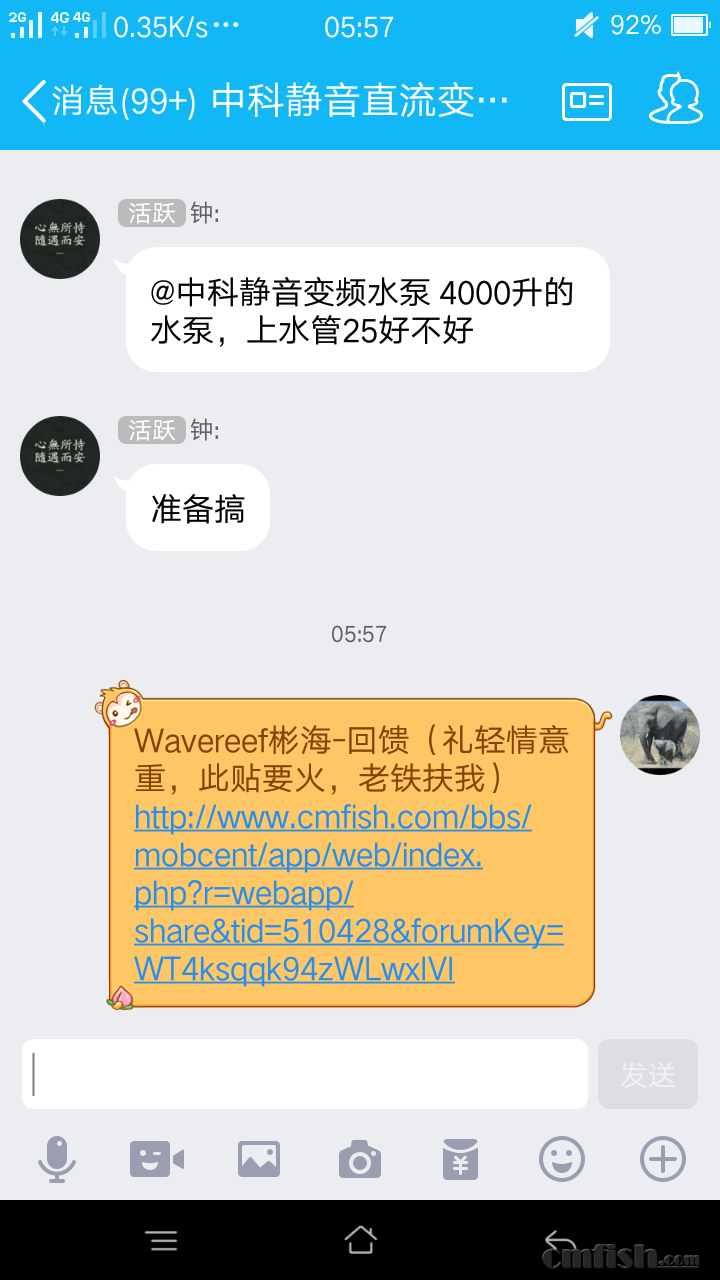
Task: Open 钟's profile avatar
Action: (x=59, y=239)
